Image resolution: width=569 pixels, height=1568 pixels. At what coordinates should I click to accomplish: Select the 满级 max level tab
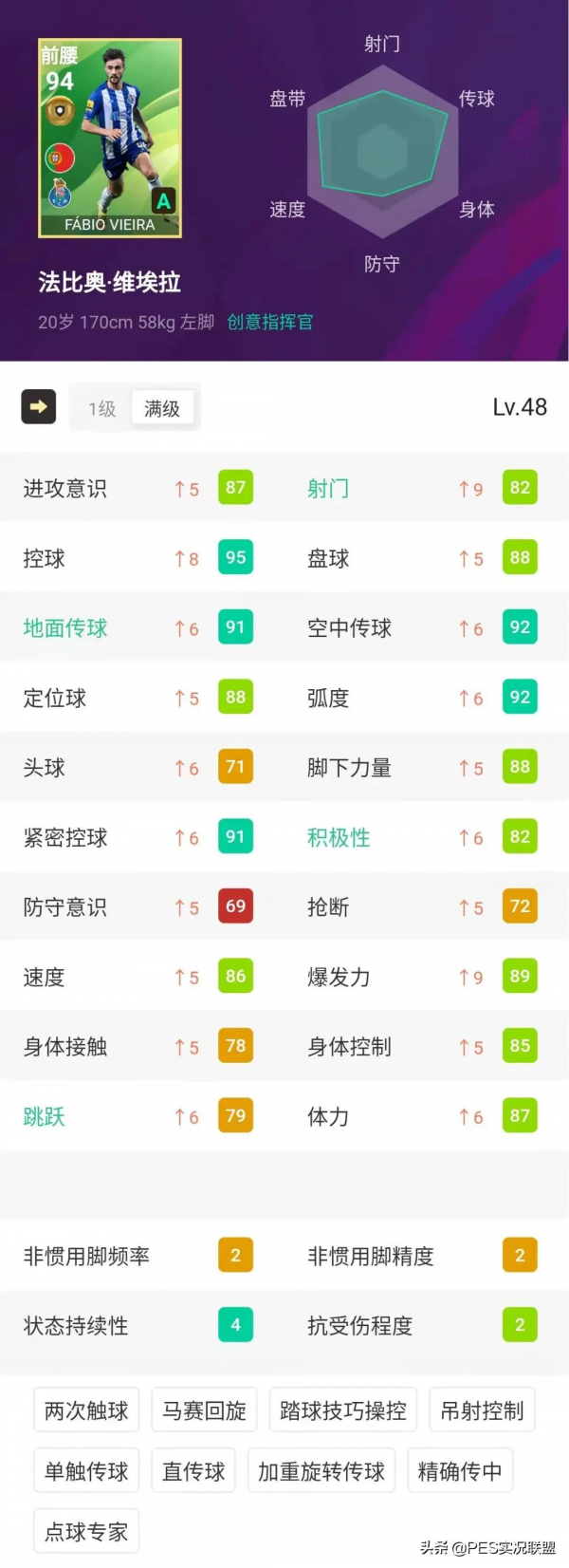pyautogui.click(x=162, y=409)
